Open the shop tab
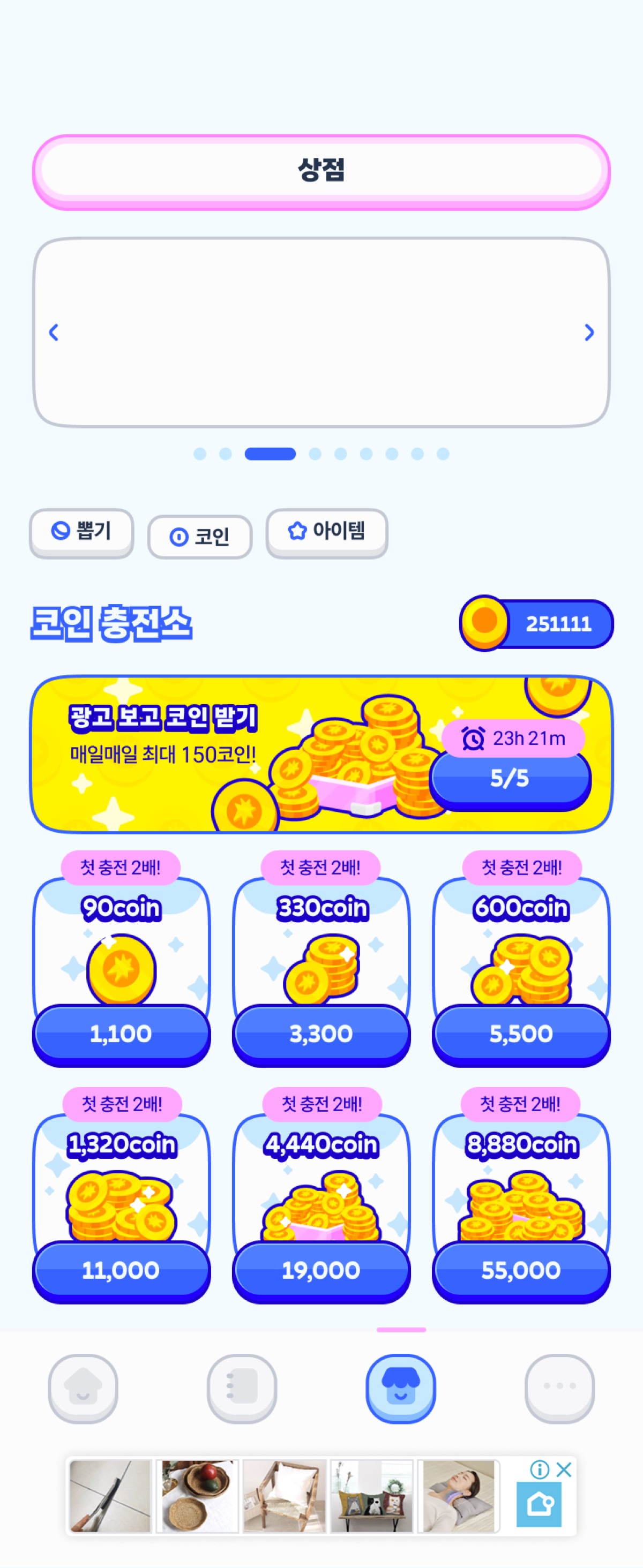Viewport: 643px width, 1568px height. [x=401, y=1389]
